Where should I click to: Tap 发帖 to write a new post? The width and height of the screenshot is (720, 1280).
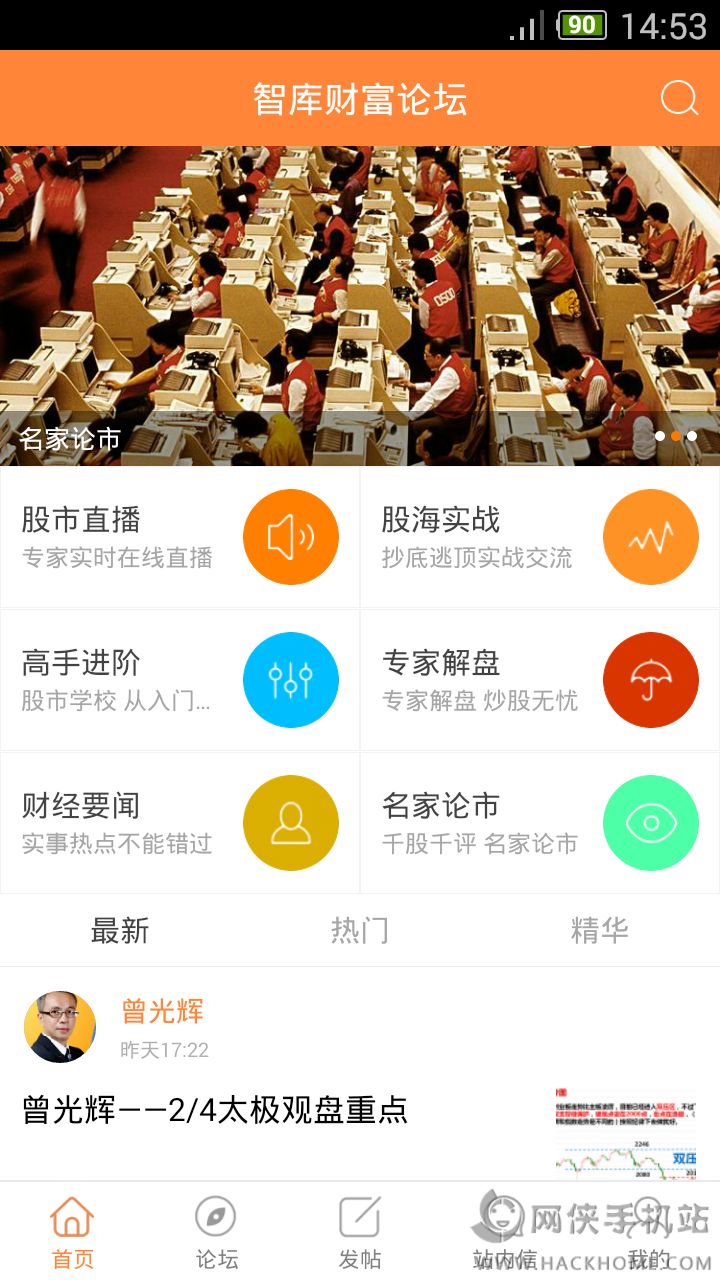coord(360,1232)
